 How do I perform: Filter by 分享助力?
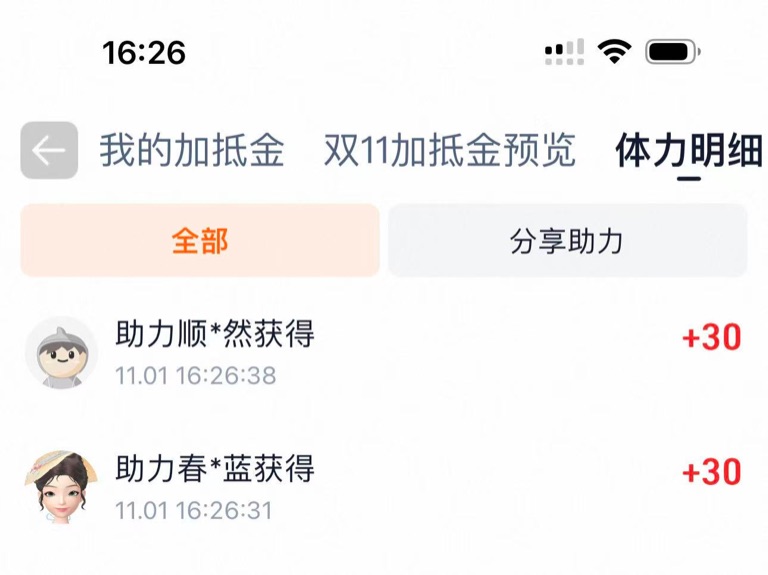tap(567, 240)
